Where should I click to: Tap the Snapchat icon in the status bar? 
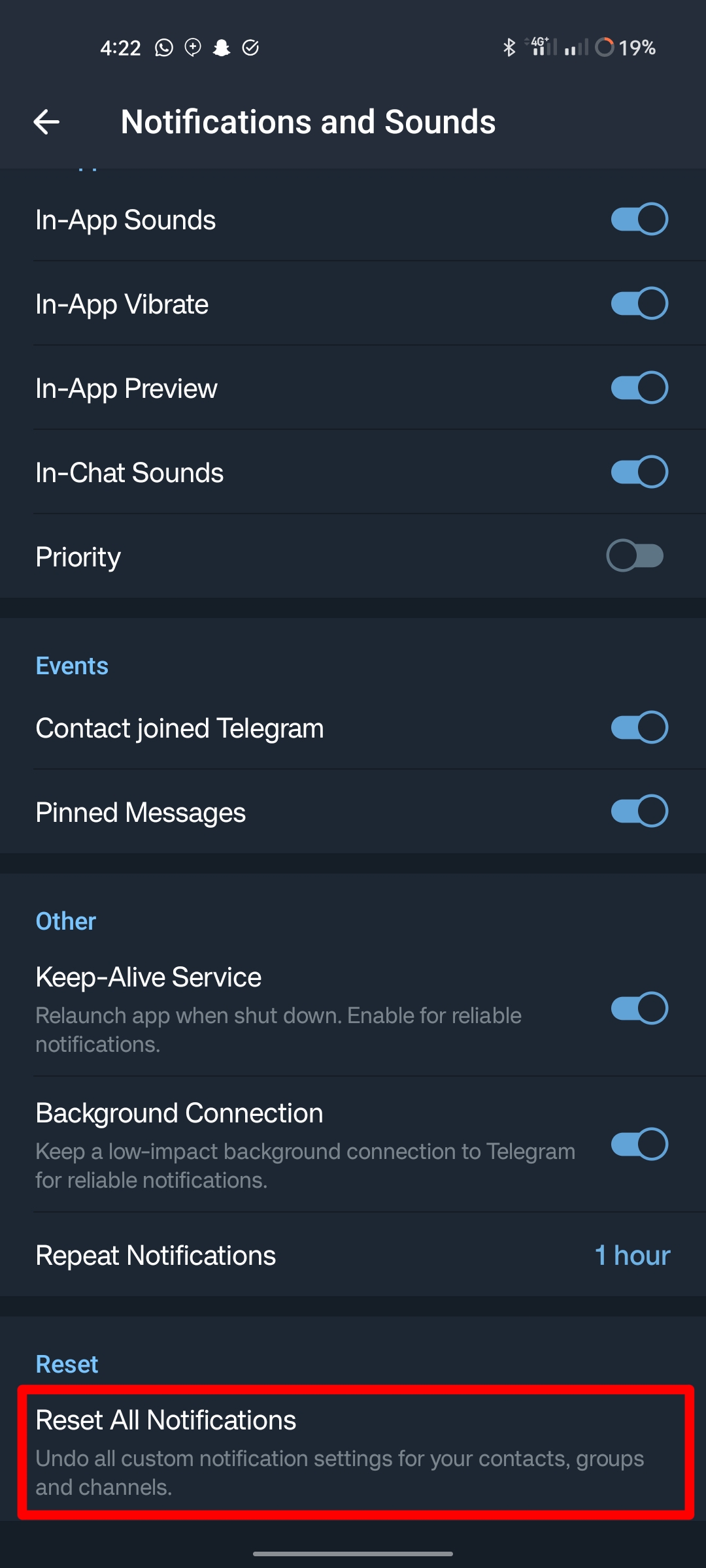pos(222,47)
